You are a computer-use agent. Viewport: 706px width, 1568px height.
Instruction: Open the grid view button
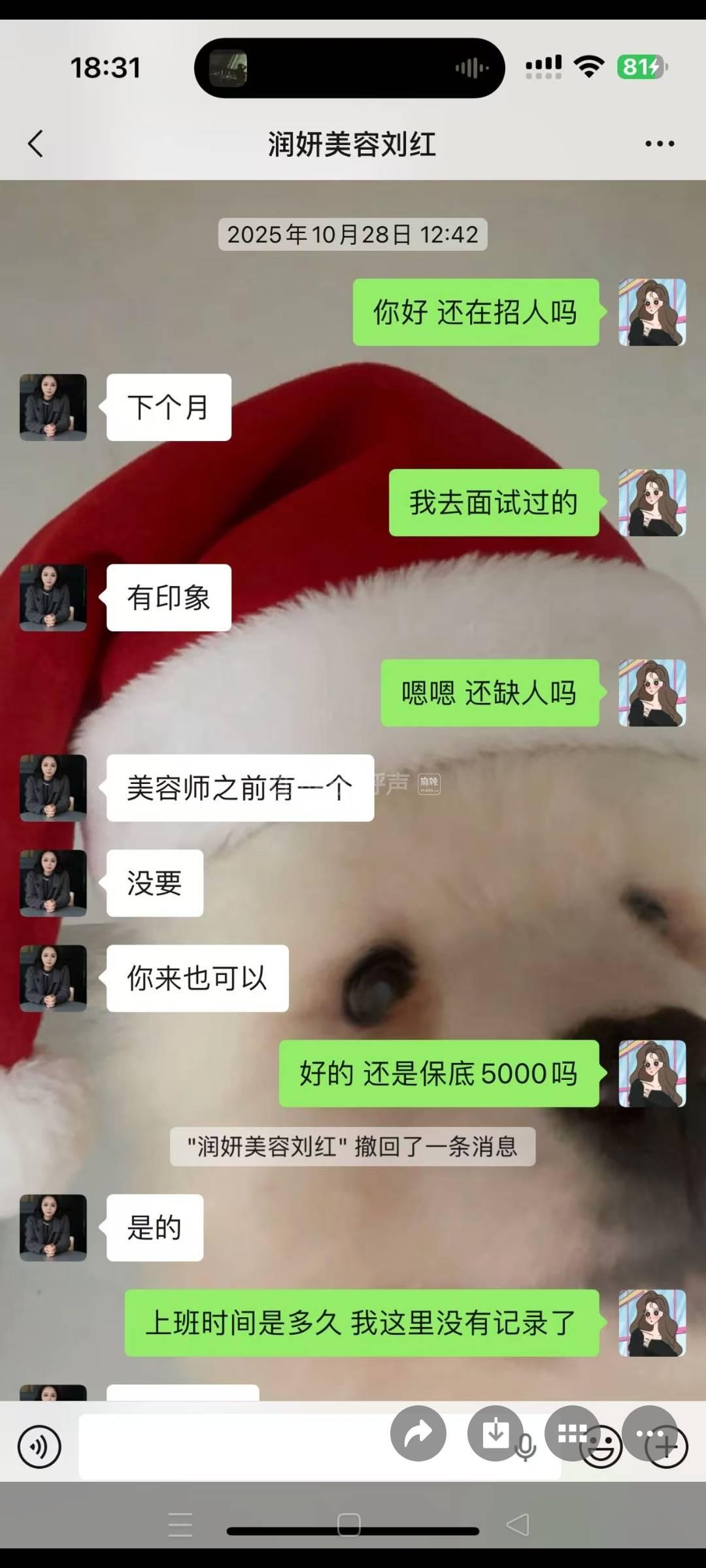coord(573,1433)
